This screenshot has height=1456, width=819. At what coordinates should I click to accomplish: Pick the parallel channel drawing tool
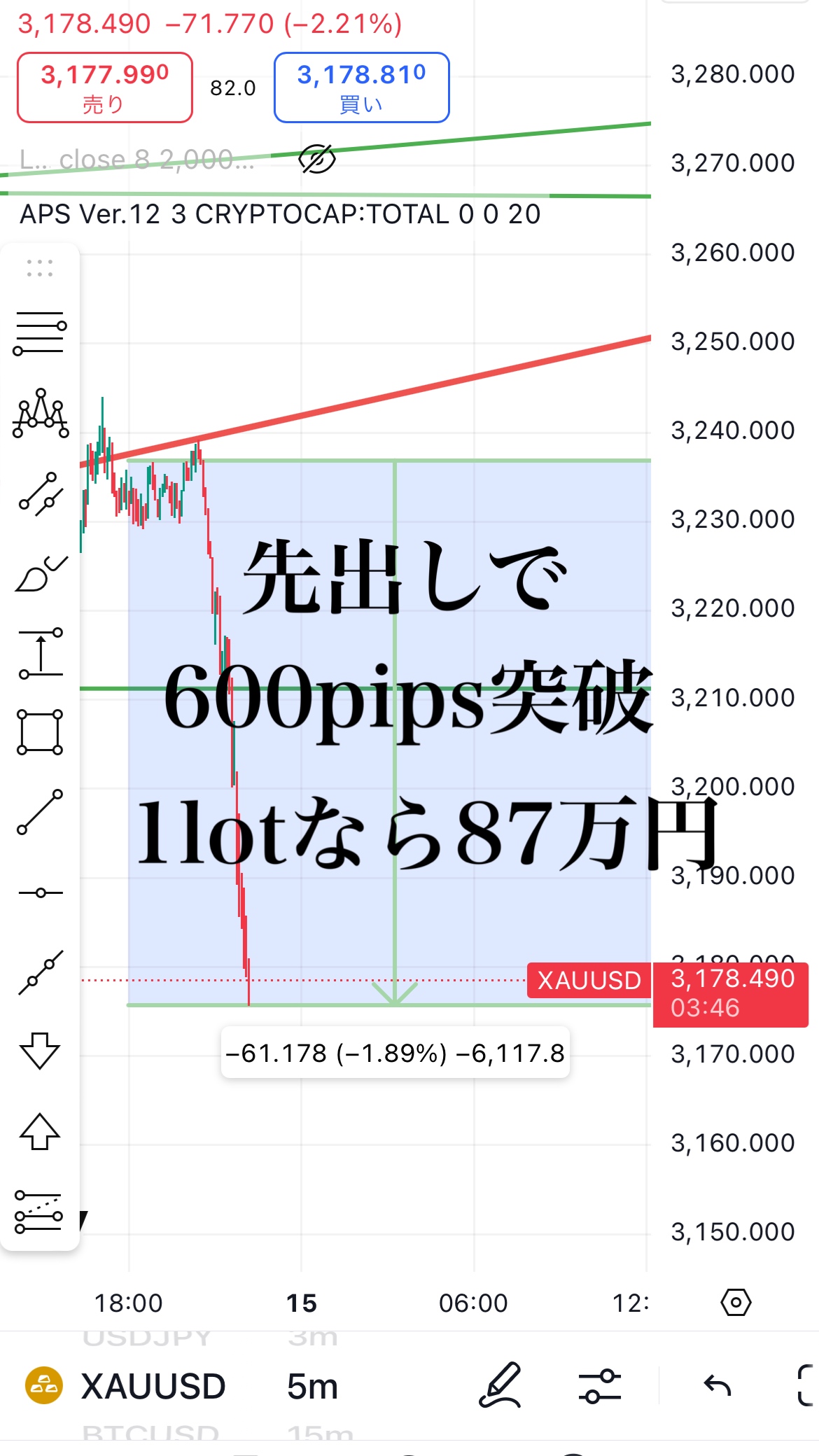[x=41, y=494]
